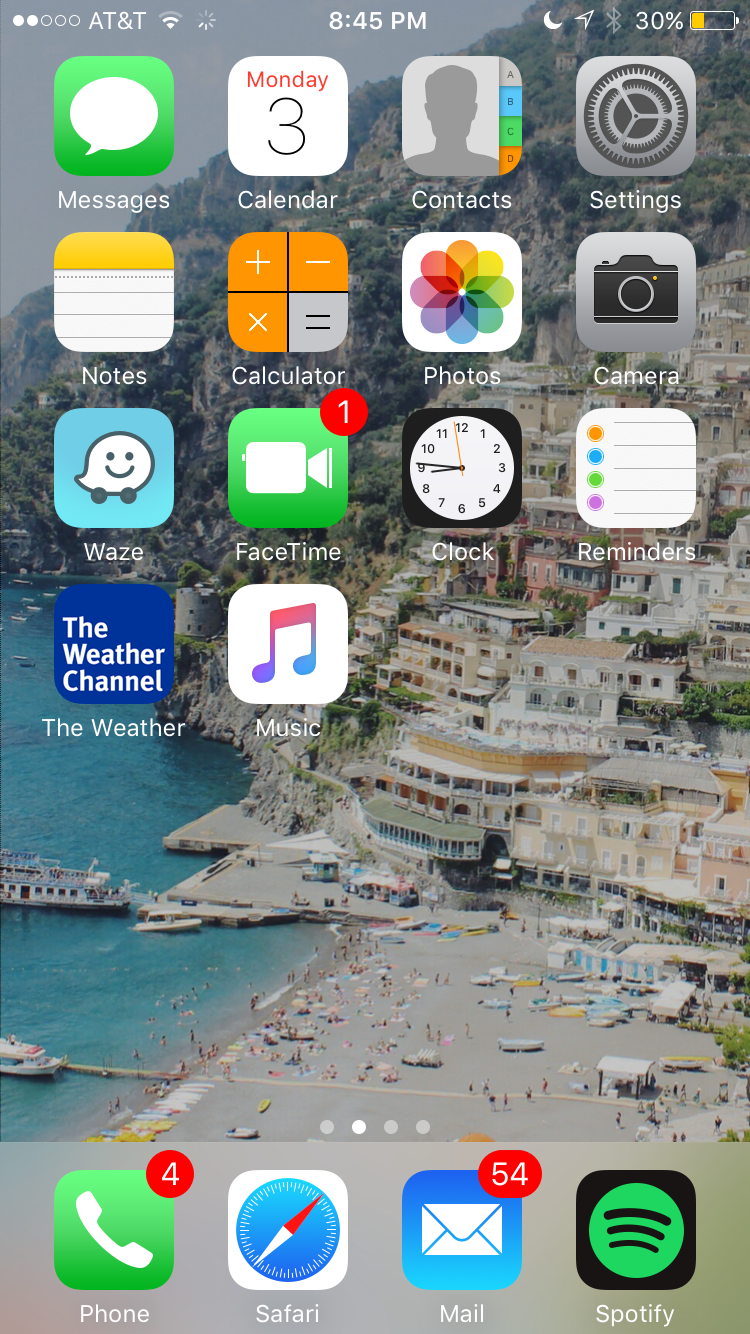Launch the Calendar app
750x1334 pixels.
(288, 116)
